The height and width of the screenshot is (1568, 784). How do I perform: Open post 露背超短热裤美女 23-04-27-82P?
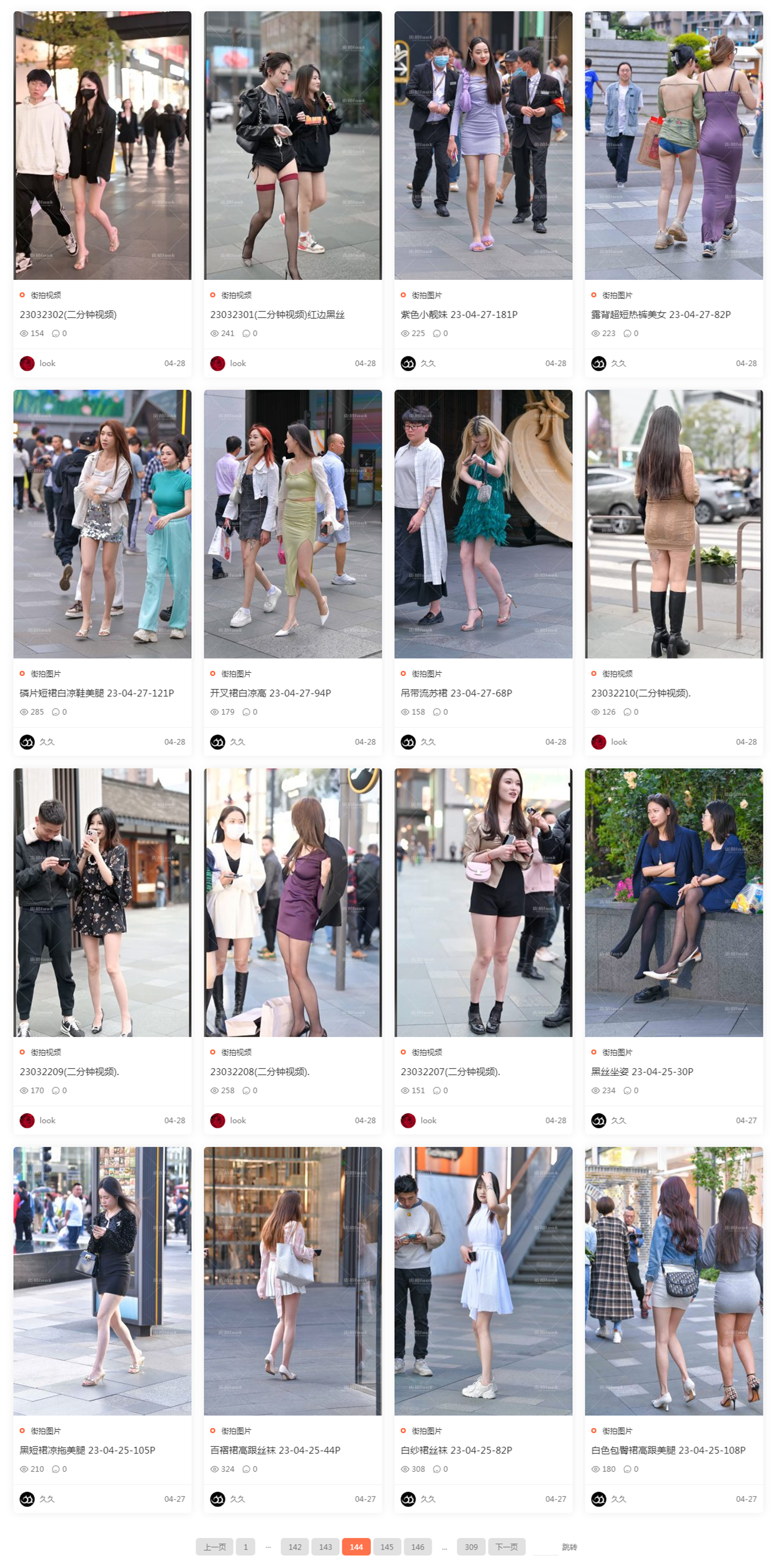click(660, 315)
